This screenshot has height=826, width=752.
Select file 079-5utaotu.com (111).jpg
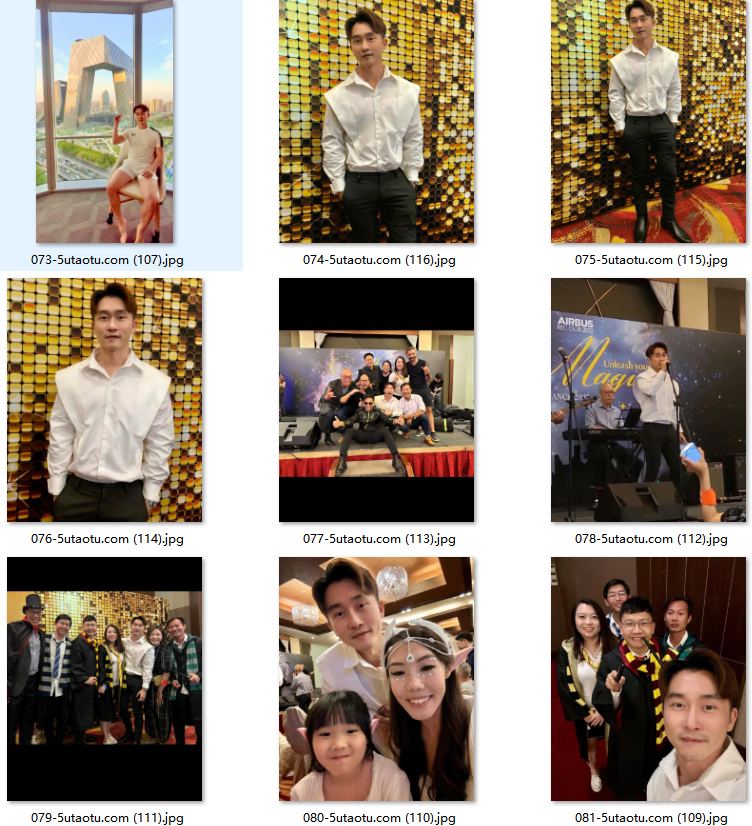point(104,679)
